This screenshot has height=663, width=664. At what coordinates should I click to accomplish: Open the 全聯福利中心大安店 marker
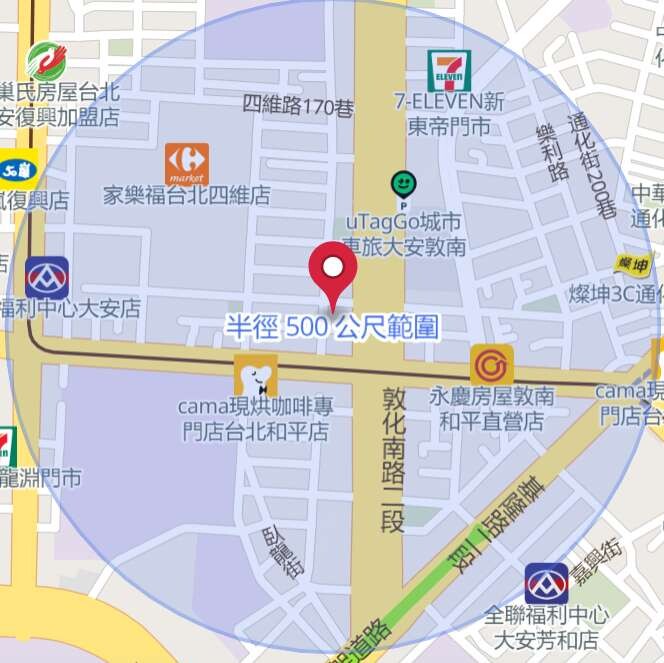(x=47, y=277)
